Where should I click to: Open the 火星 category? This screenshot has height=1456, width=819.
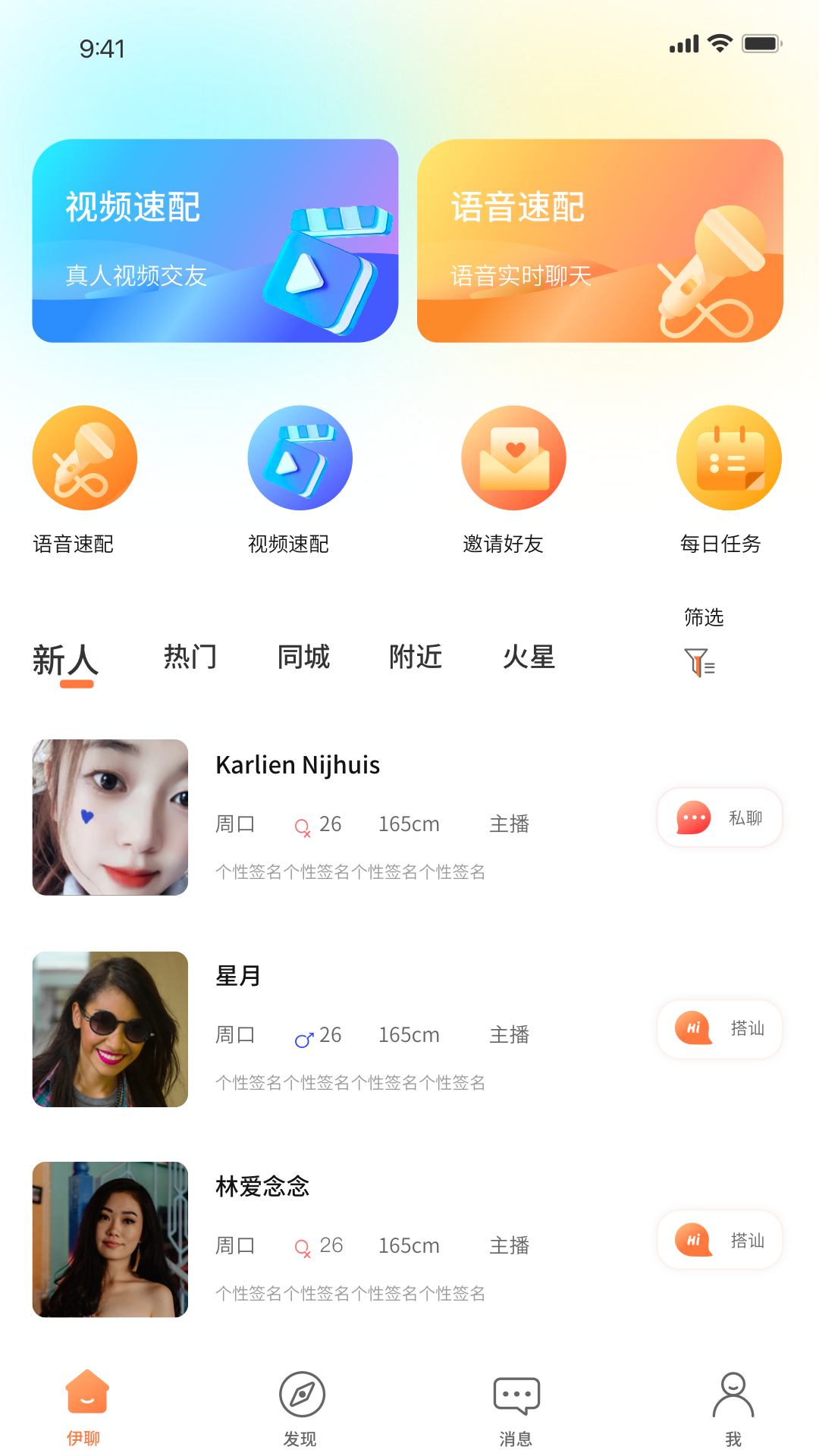529,657
